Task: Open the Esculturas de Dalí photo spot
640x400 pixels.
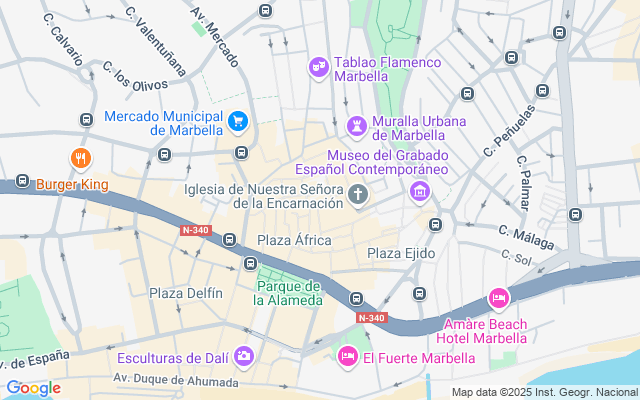Action: [243, 357]
